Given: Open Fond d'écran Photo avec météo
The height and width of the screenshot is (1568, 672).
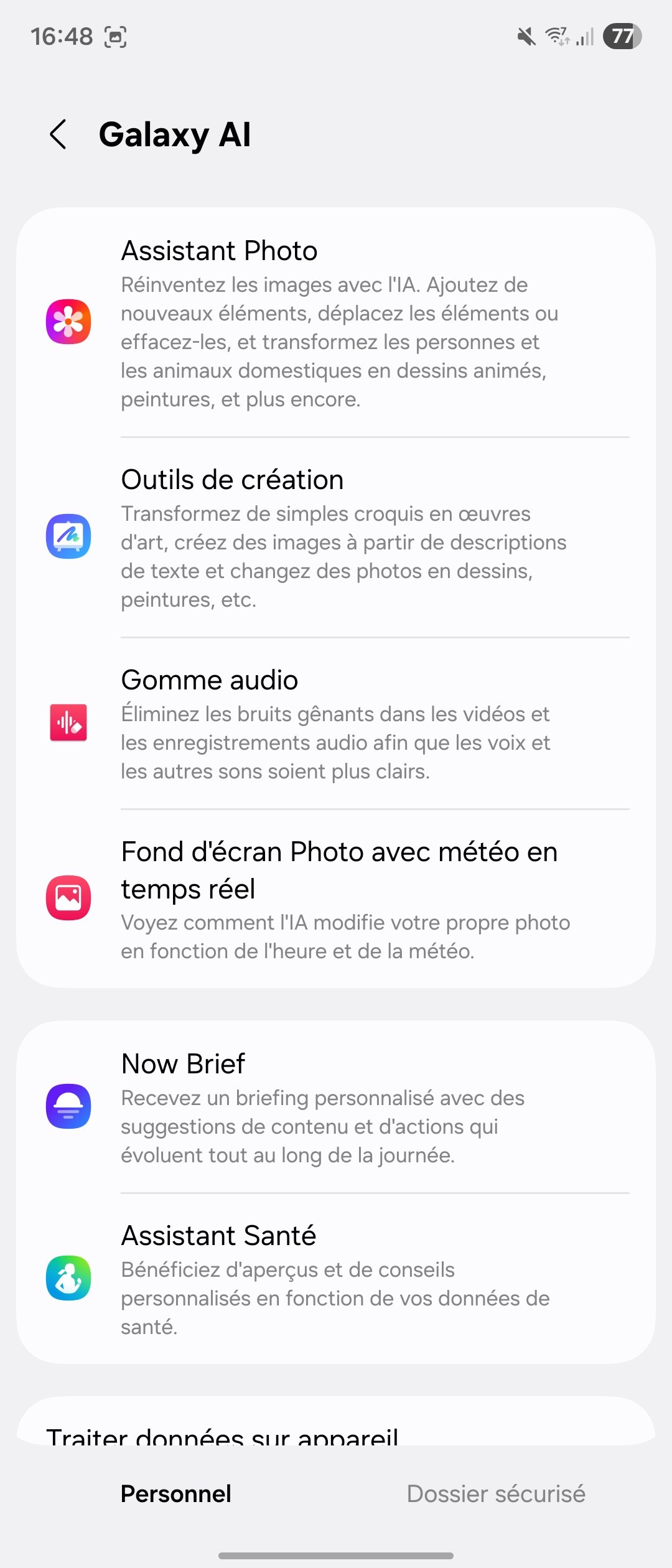Looking at the screenshot, I should point(336,898).
